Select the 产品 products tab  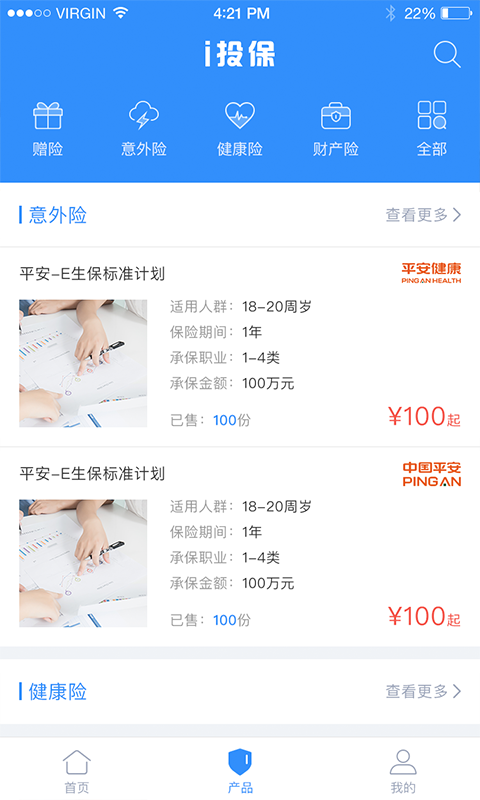(x=240, y=771)
